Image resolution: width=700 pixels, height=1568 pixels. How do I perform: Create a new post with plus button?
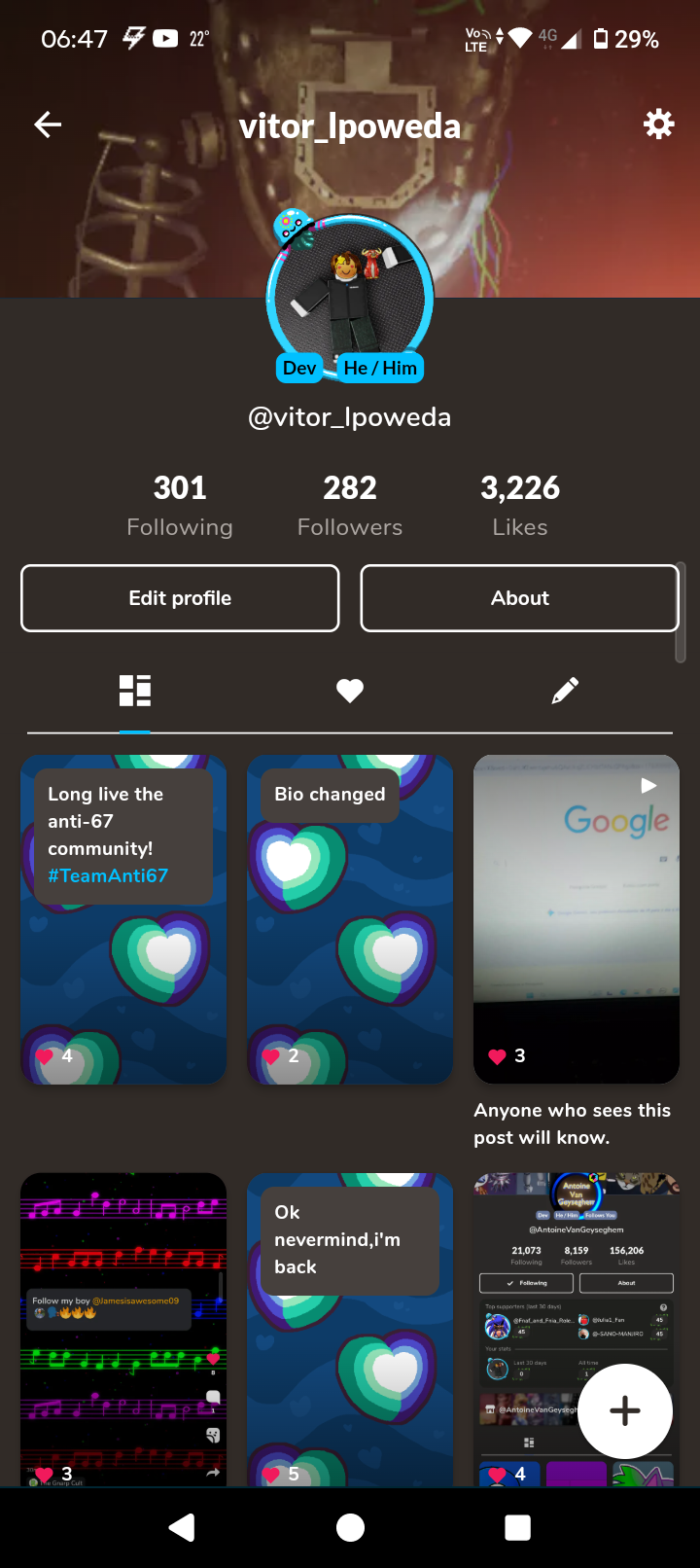pos(625,1410)
